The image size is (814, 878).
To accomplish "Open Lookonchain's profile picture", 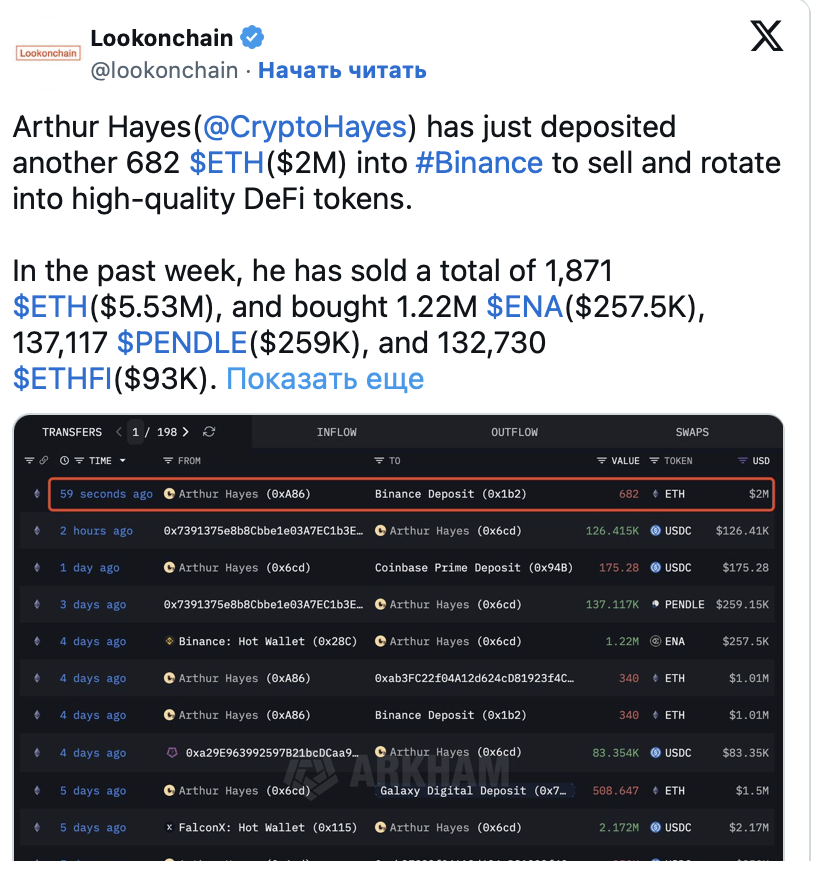I will (47, 53).
